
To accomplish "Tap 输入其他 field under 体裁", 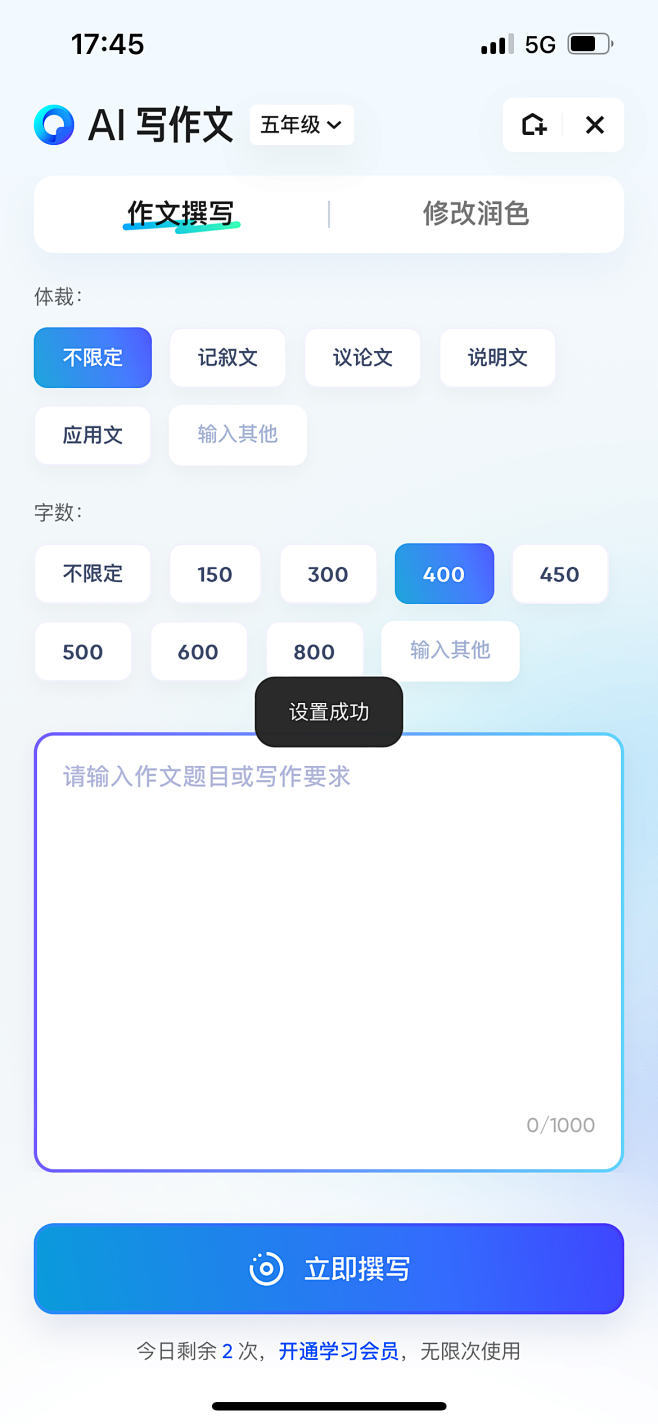I will (238, 435).
